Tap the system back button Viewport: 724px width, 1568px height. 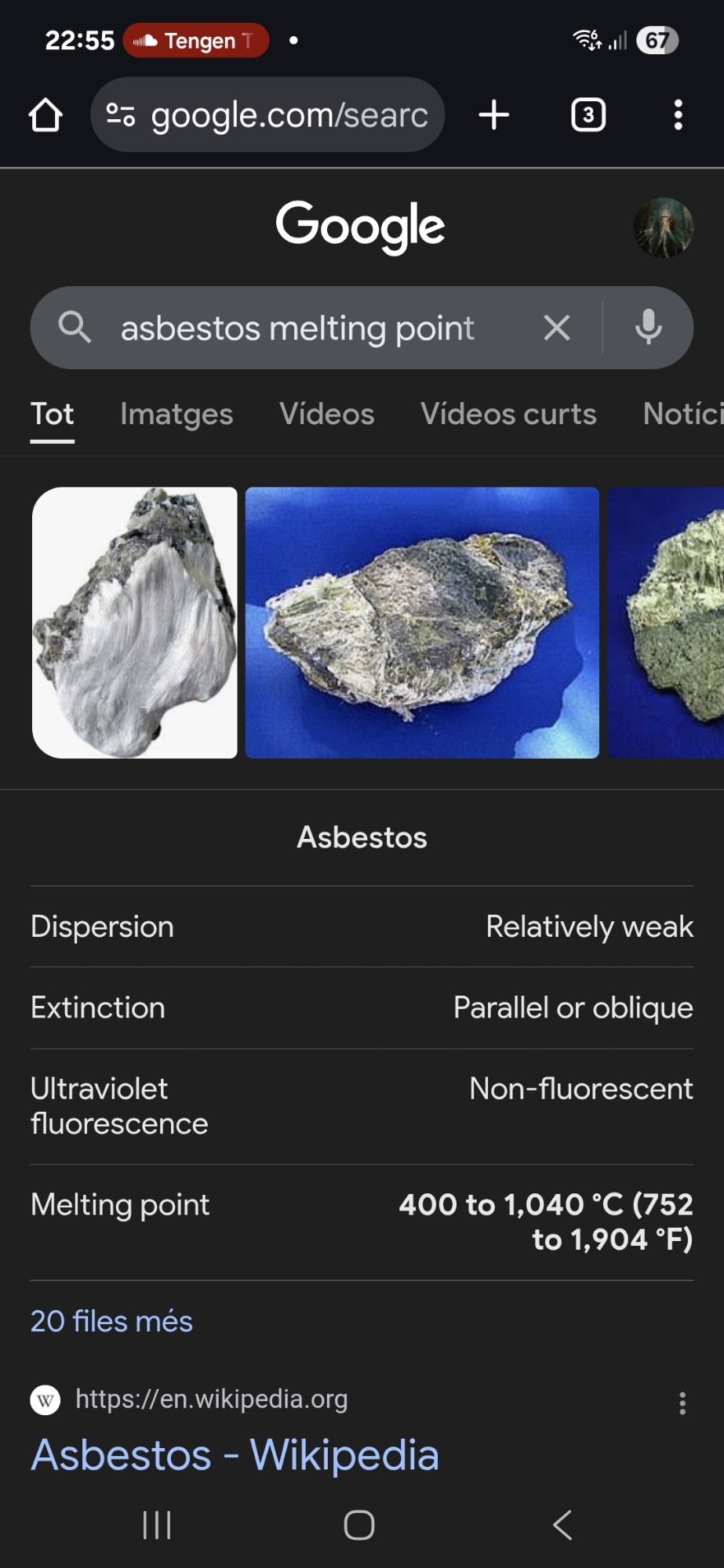562,1525
